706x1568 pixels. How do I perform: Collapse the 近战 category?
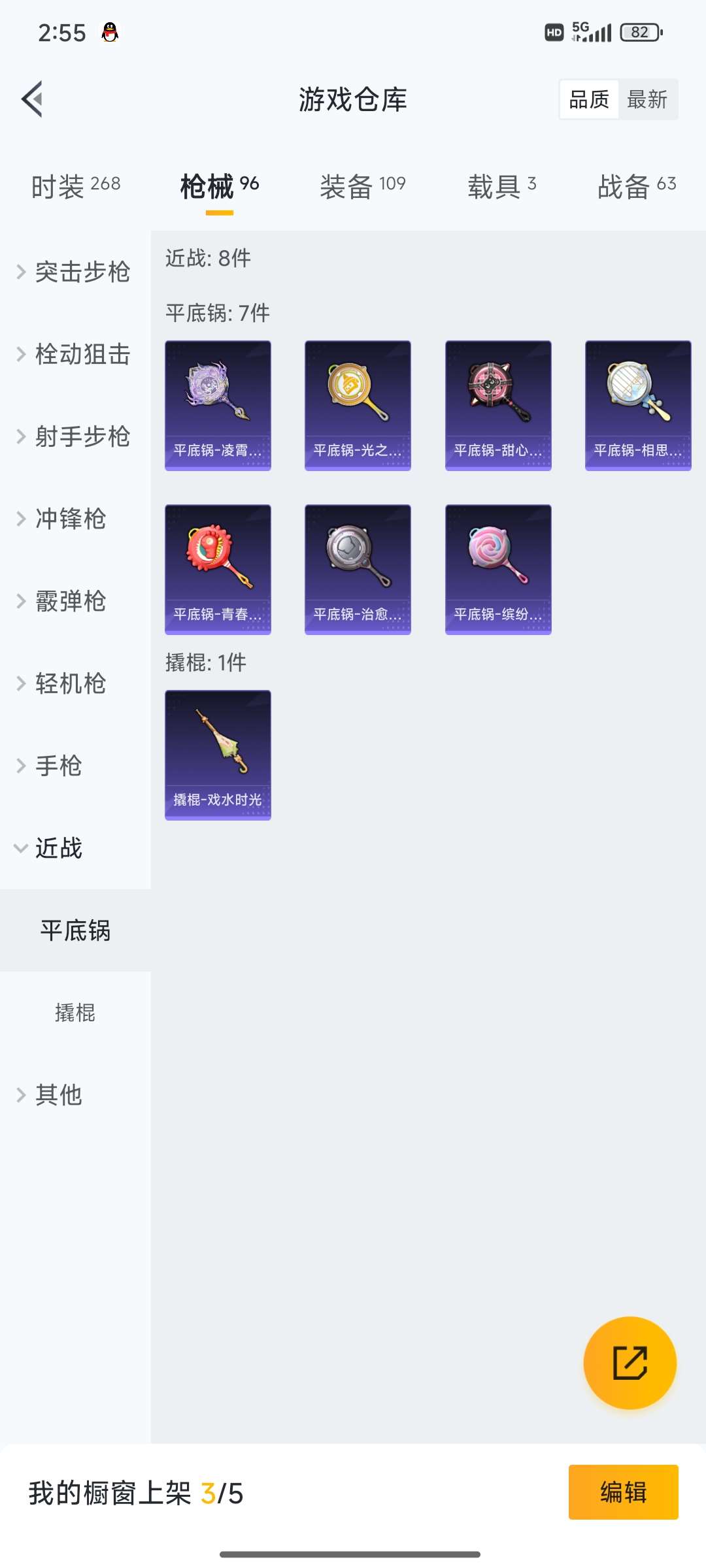59,848
